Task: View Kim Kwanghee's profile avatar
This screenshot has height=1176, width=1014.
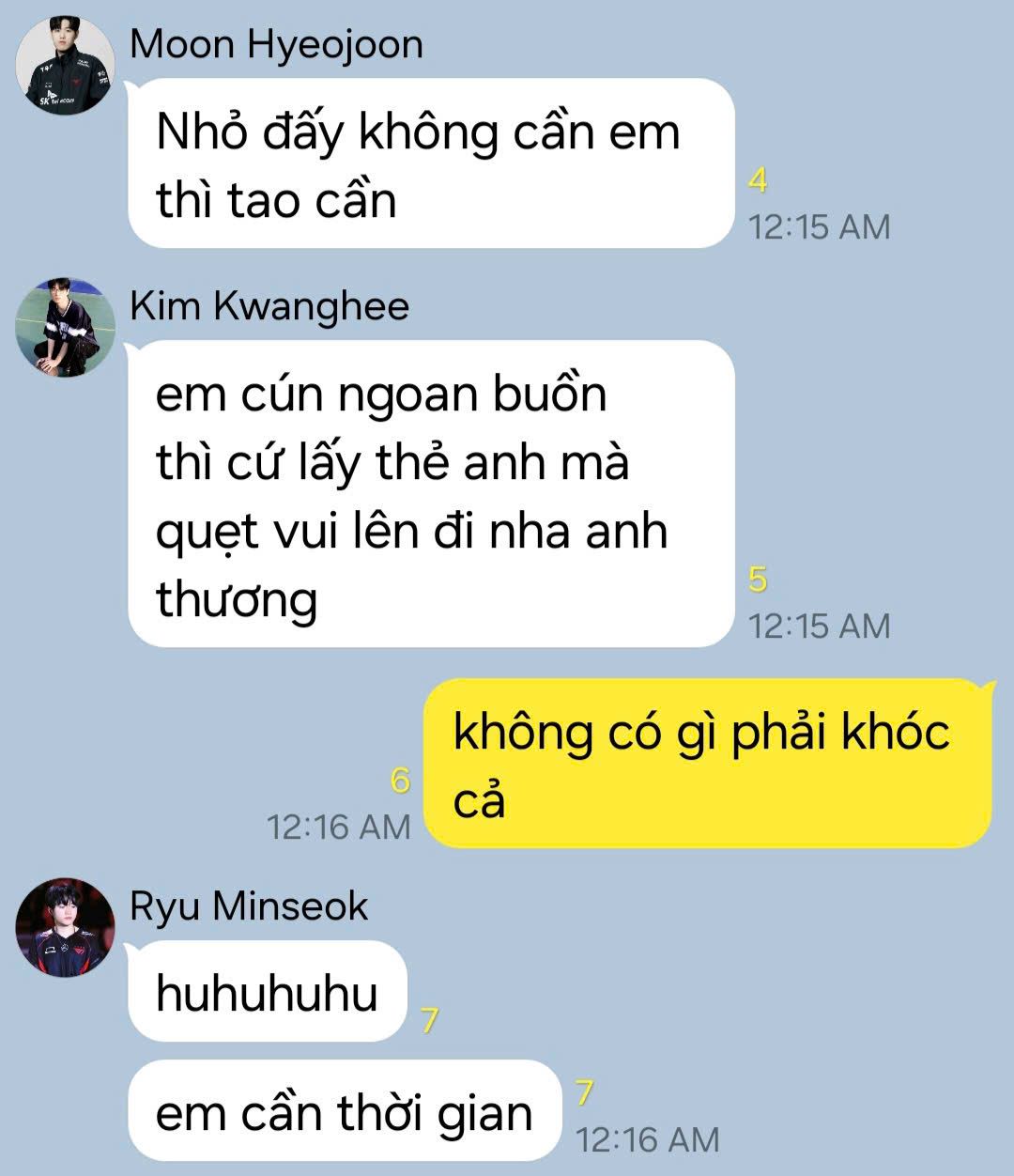Action: coord(65,327)
